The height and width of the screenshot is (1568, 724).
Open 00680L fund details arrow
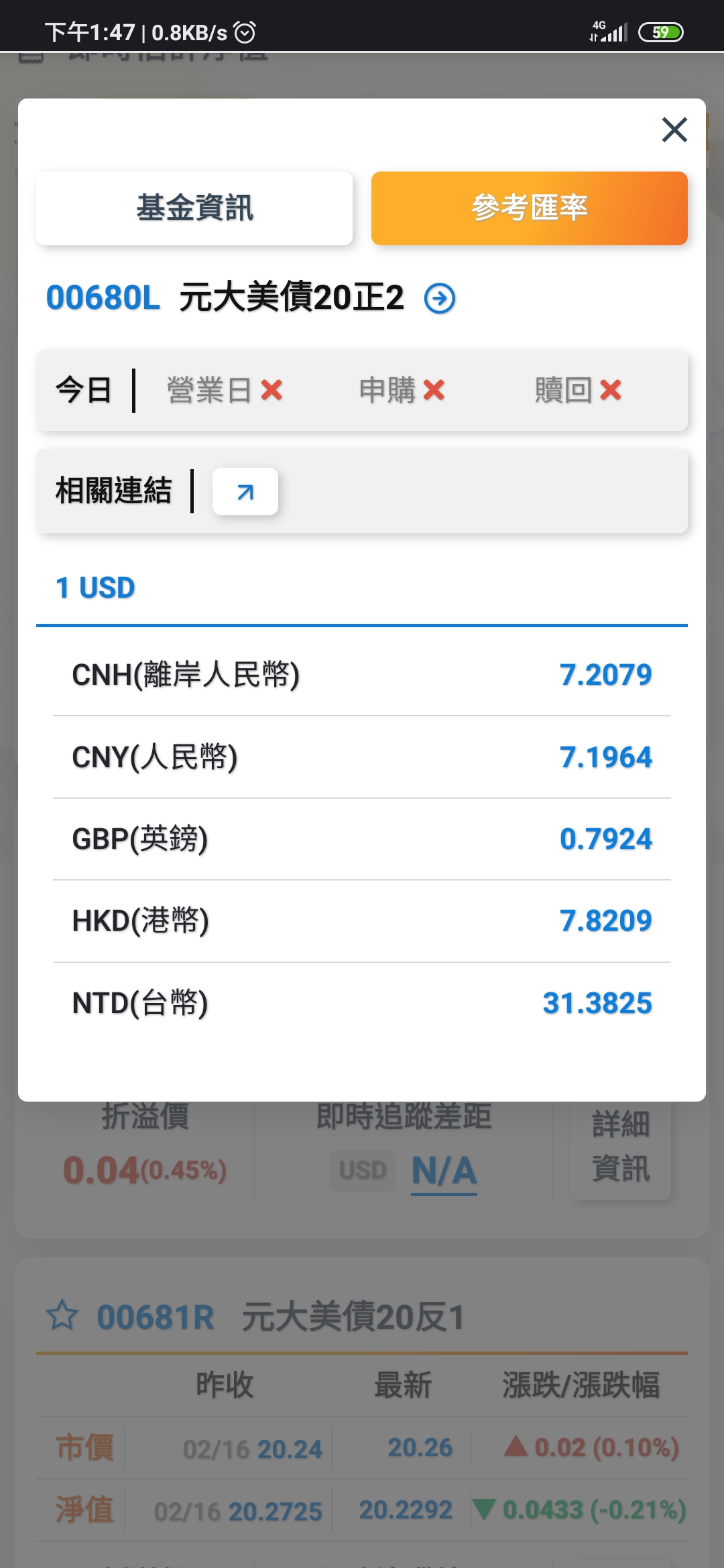[x=440, y=298]
